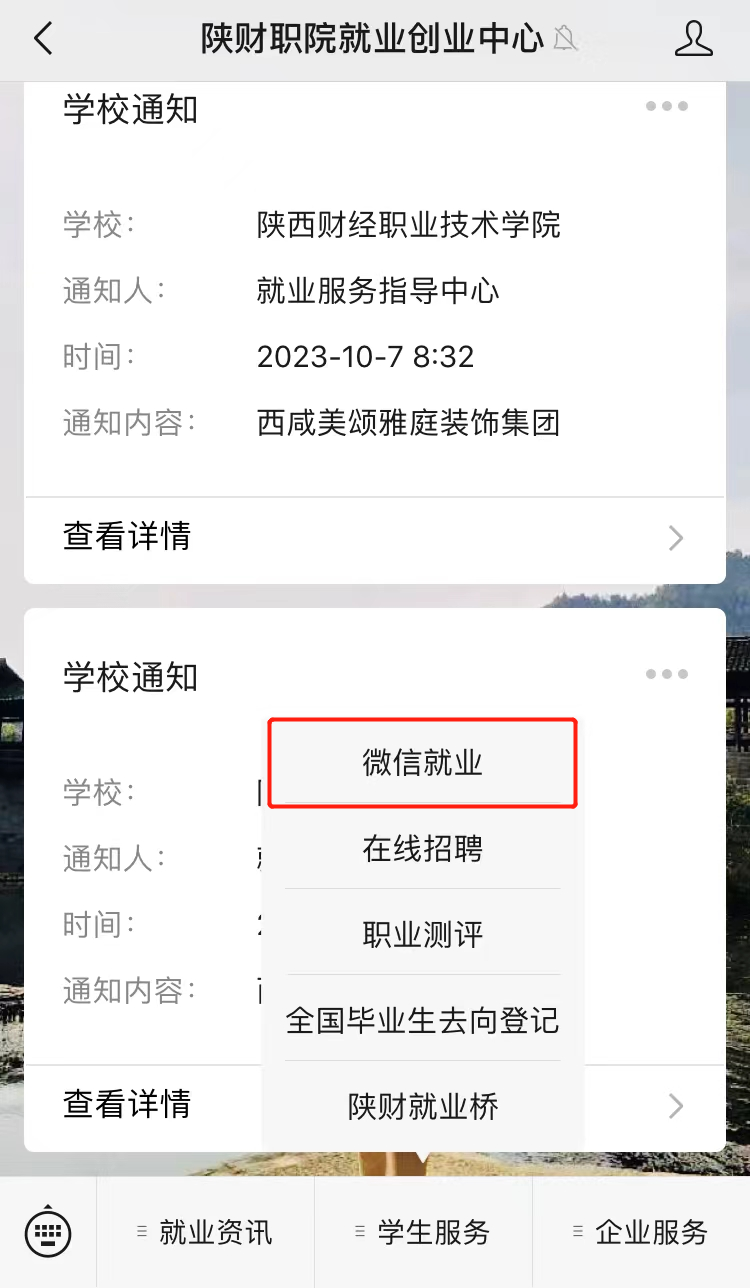Tap the 学生服务 bottom menu
750x1288 pixels.
(x=424, y=1232)
